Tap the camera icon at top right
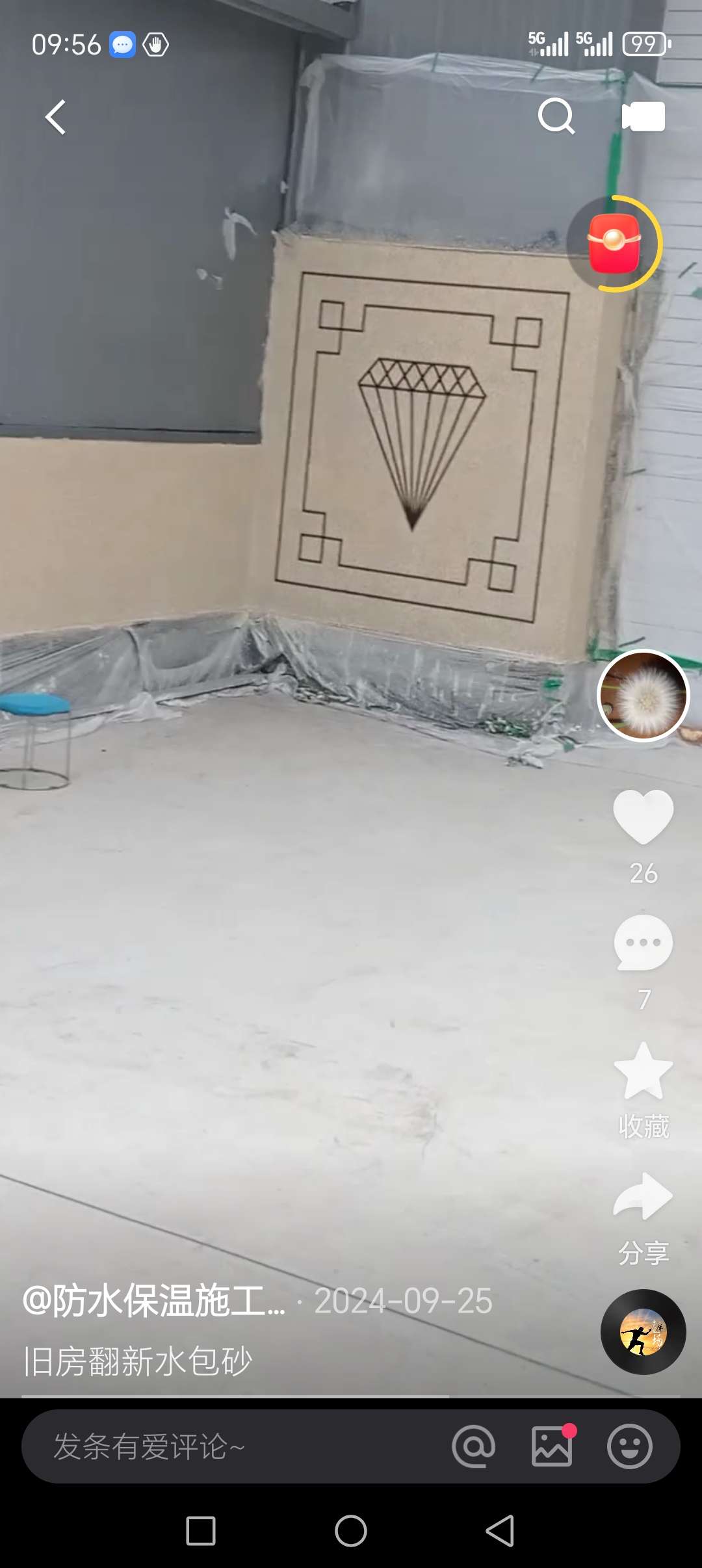Image resolution: width=702 pixels, height=1568 pixels. (643, 117)
